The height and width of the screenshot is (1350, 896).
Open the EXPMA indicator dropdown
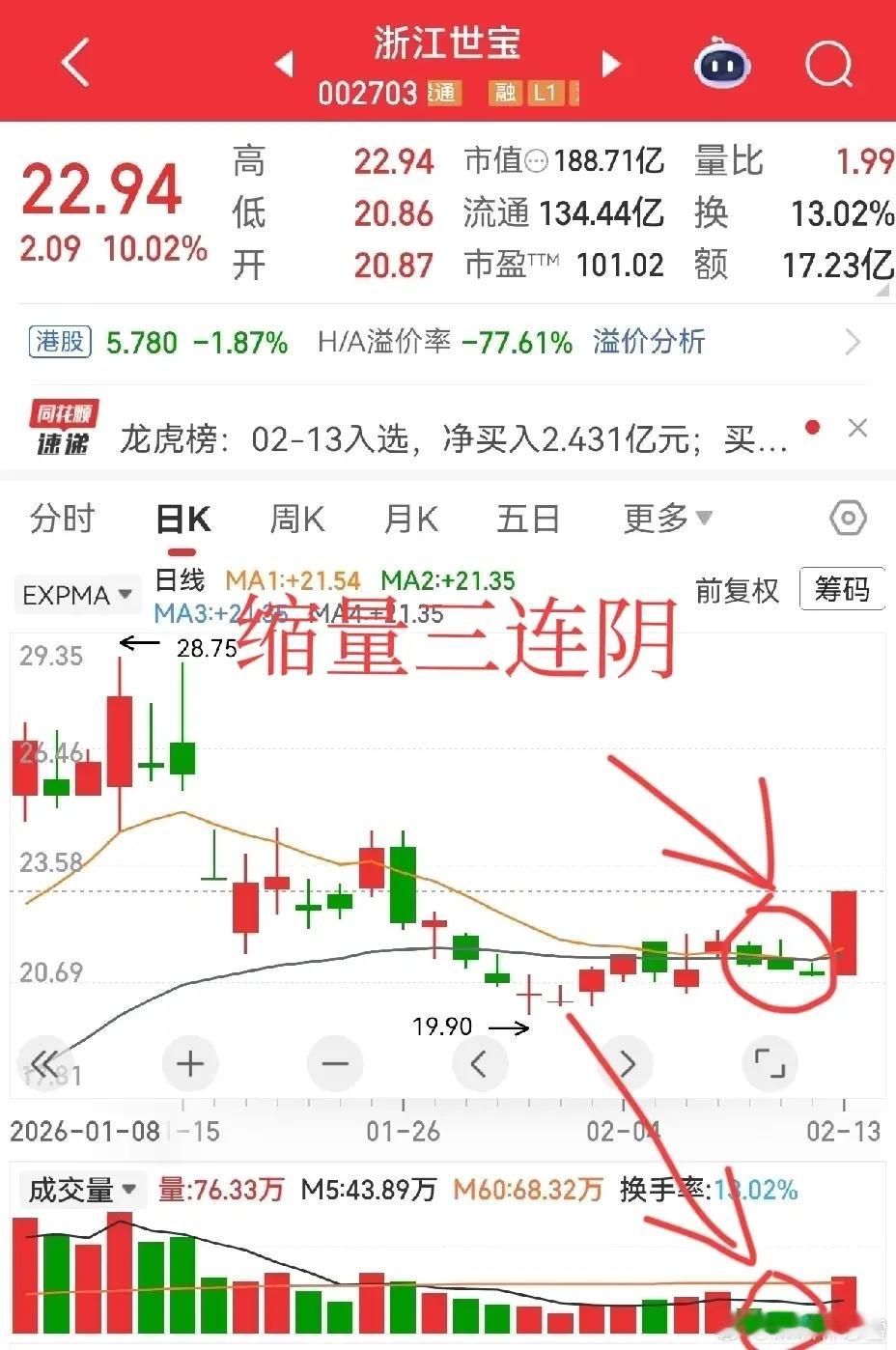[75, 595]
